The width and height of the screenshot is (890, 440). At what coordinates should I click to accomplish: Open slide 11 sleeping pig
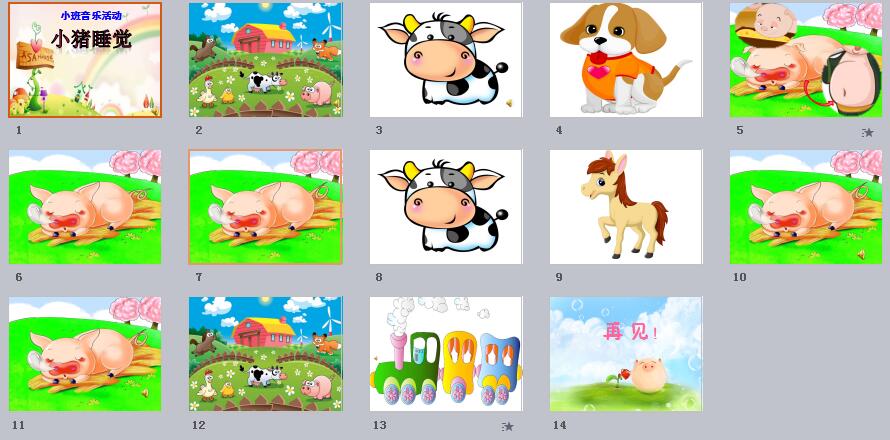click(x=85, y=354)
